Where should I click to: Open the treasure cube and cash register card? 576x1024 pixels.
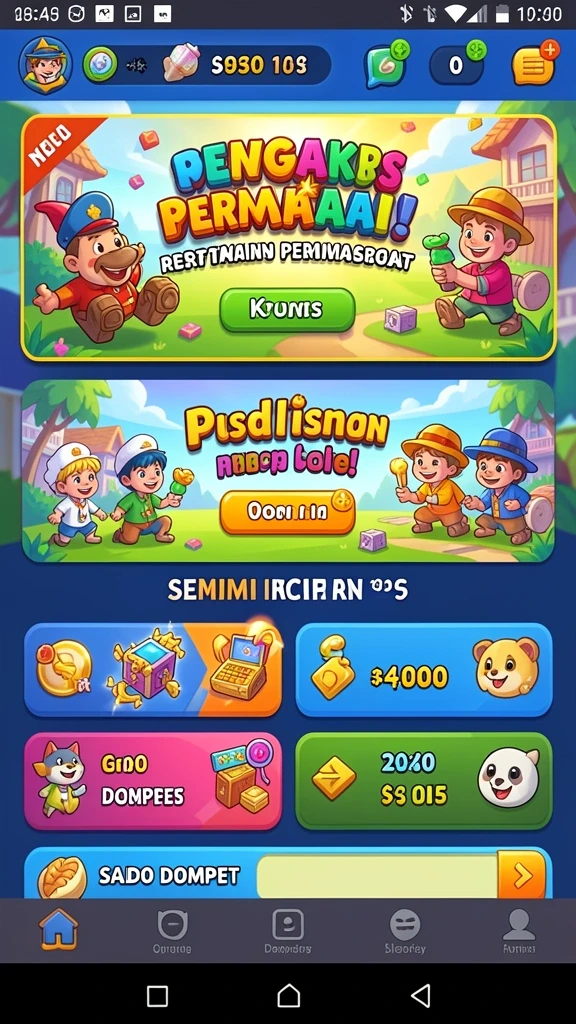[x=153, y=669]
